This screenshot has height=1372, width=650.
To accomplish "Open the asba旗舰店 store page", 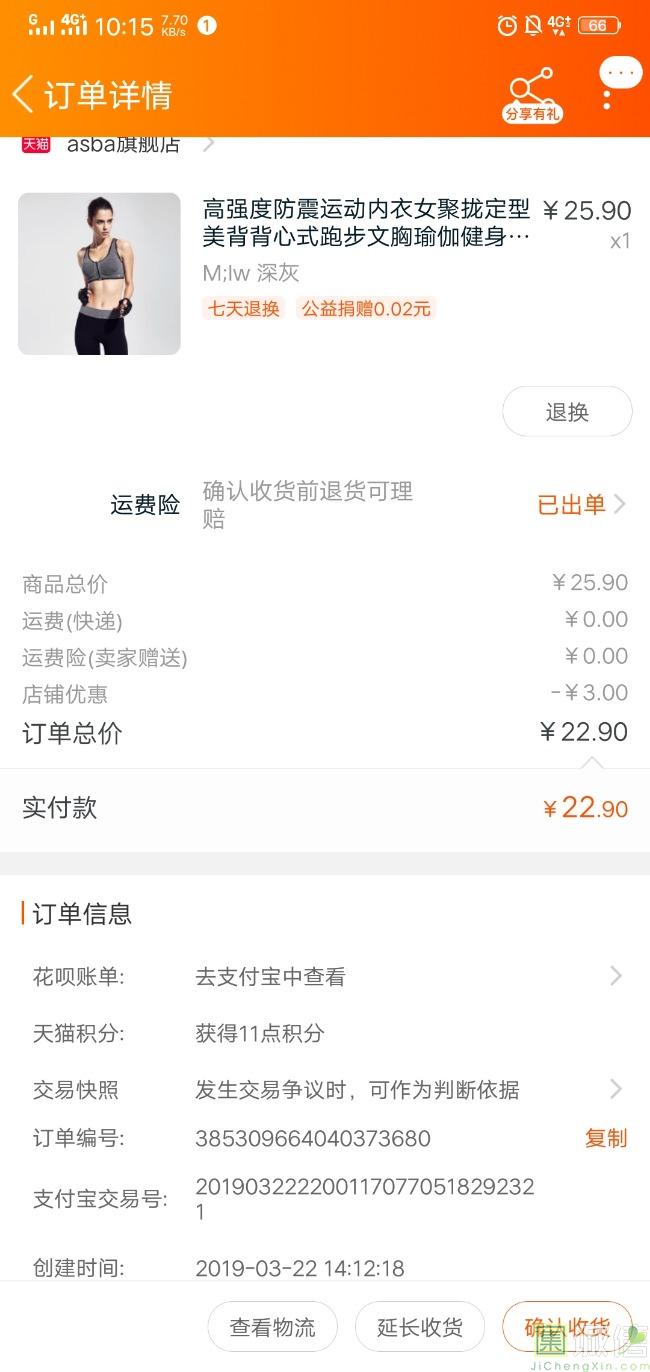I will pyautogui.click(x=124, y=144).
